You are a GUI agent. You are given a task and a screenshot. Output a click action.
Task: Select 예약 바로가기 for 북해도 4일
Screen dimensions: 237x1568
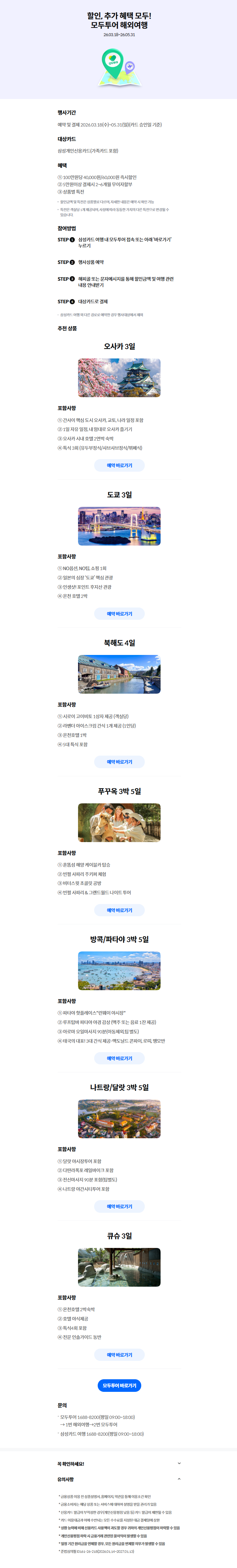pyautogui.click(x=119, y=761)
